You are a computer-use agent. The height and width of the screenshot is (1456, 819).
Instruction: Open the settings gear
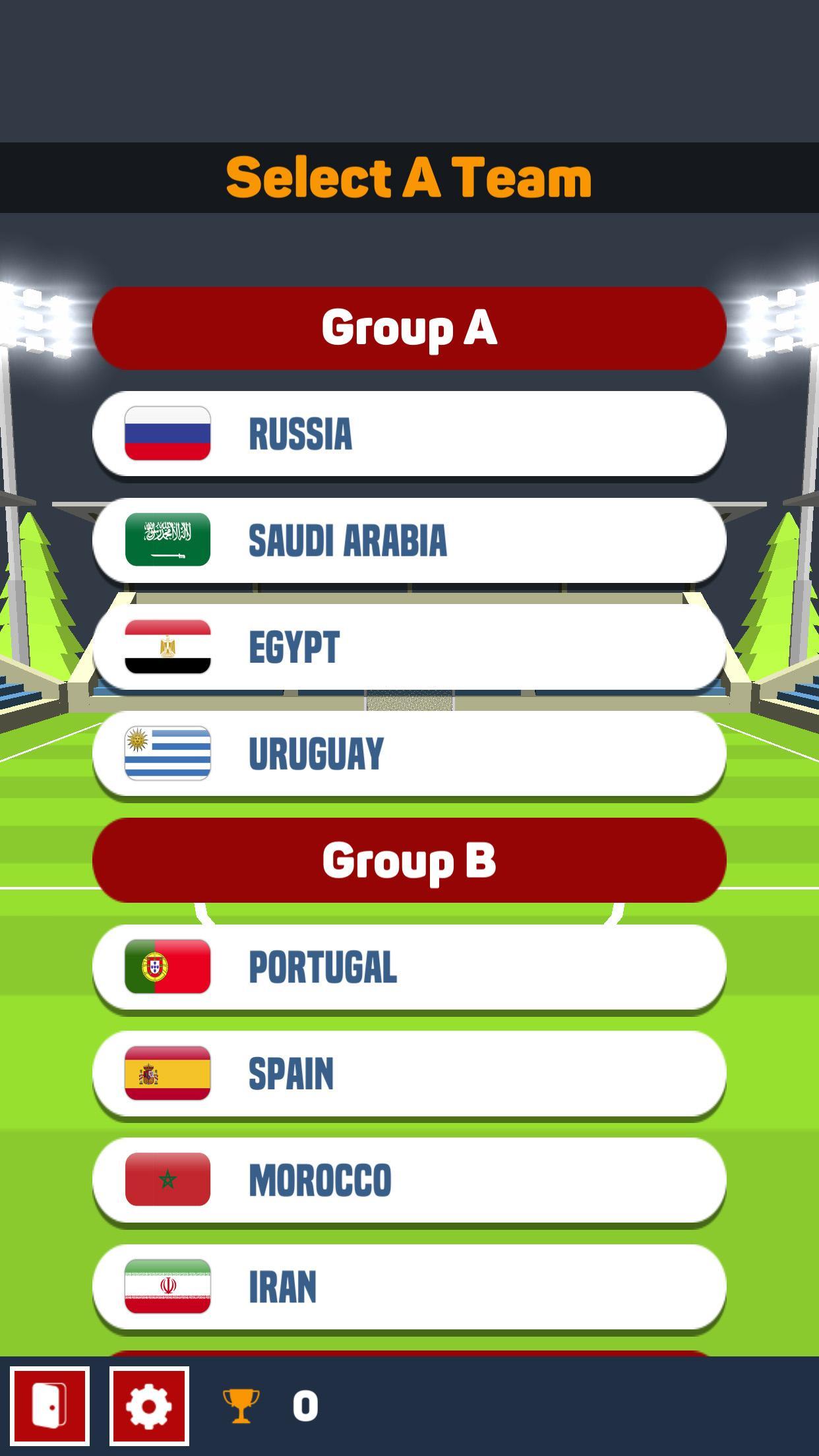pos(149,1407)
